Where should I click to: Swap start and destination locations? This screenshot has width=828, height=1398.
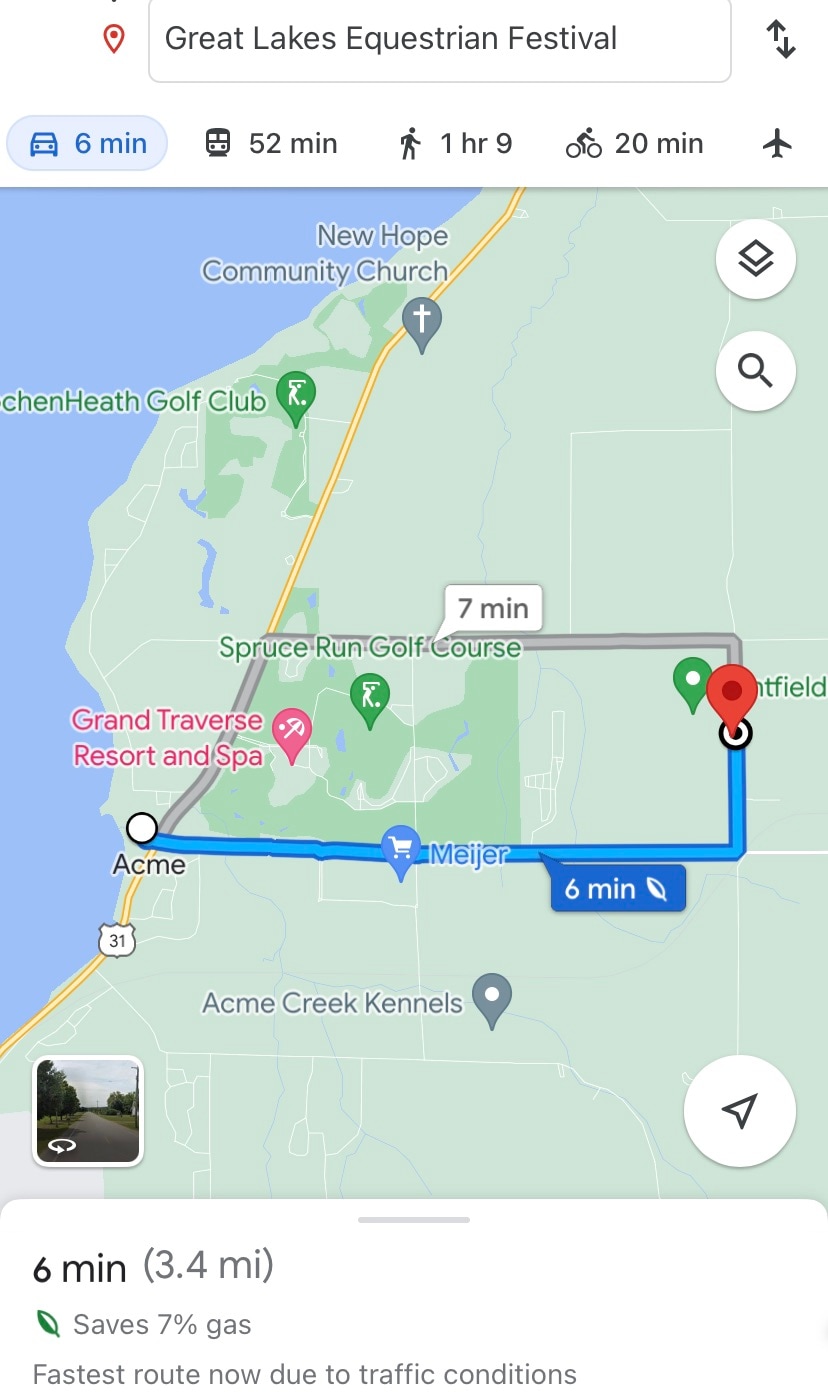pyautogui.click(x=780, y=40)
